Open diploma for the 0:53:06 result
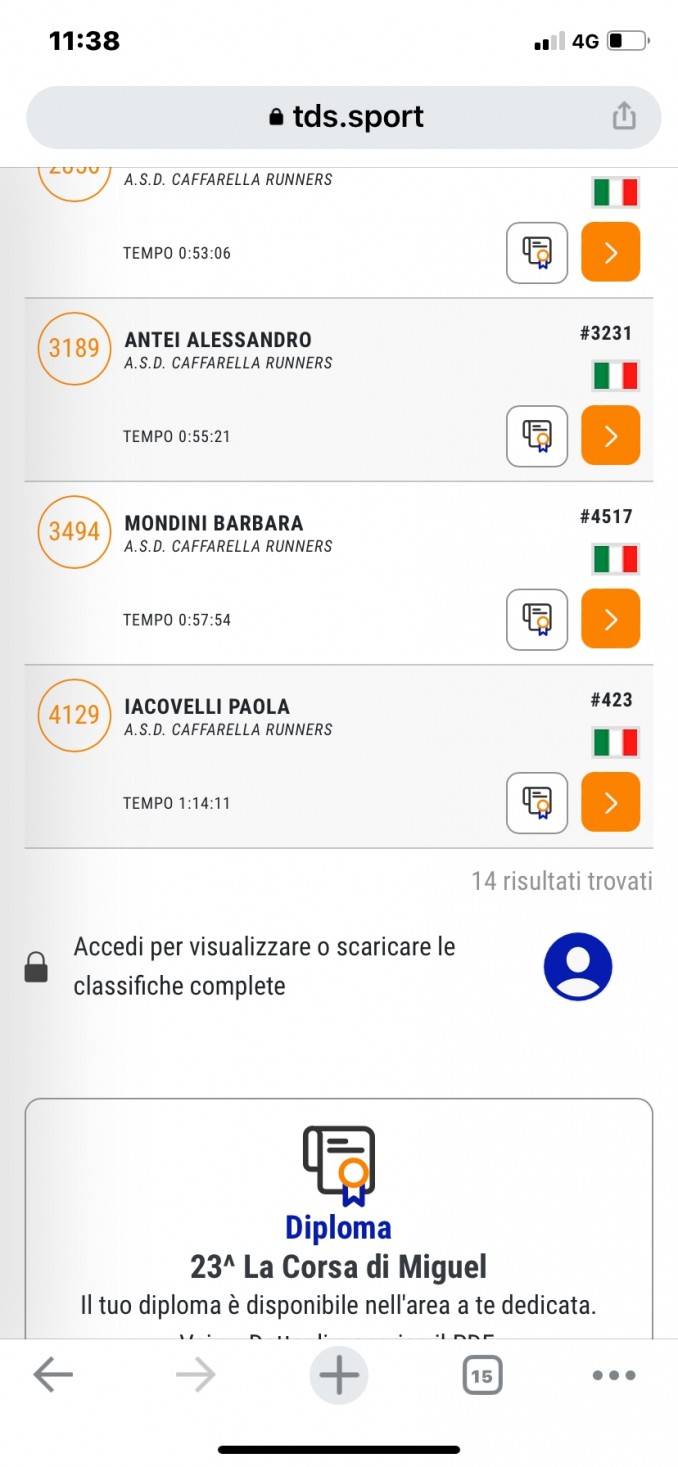The image size is (678, 1467). (x=537, y=252)
